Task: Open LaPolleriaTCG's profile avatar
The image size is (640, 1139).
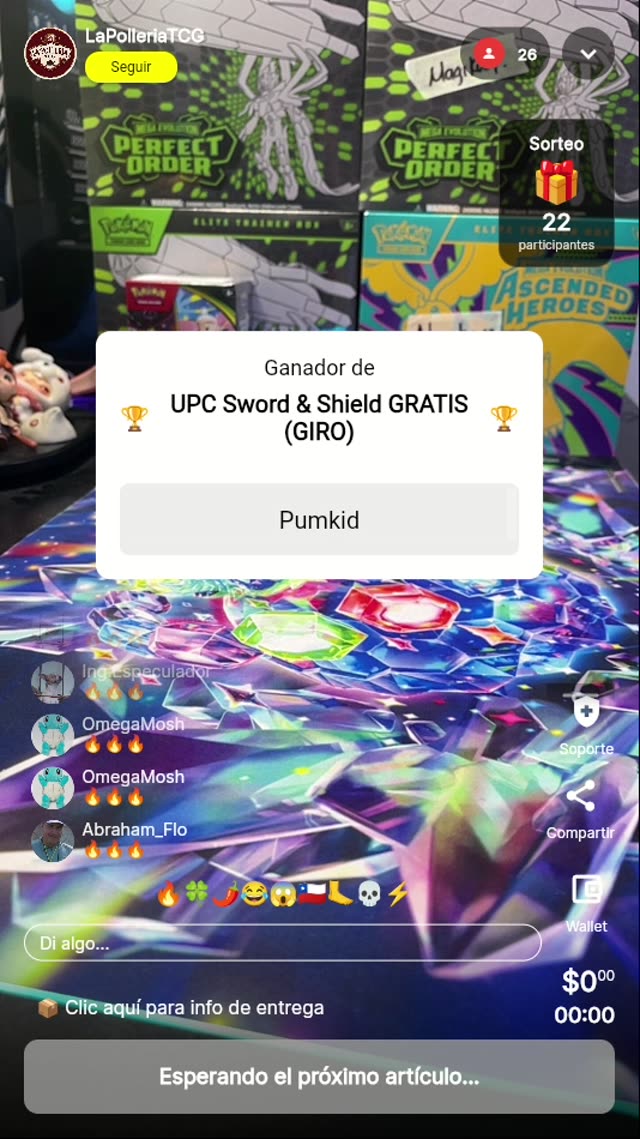Action: pyautogui.click(x=50, y=53)
